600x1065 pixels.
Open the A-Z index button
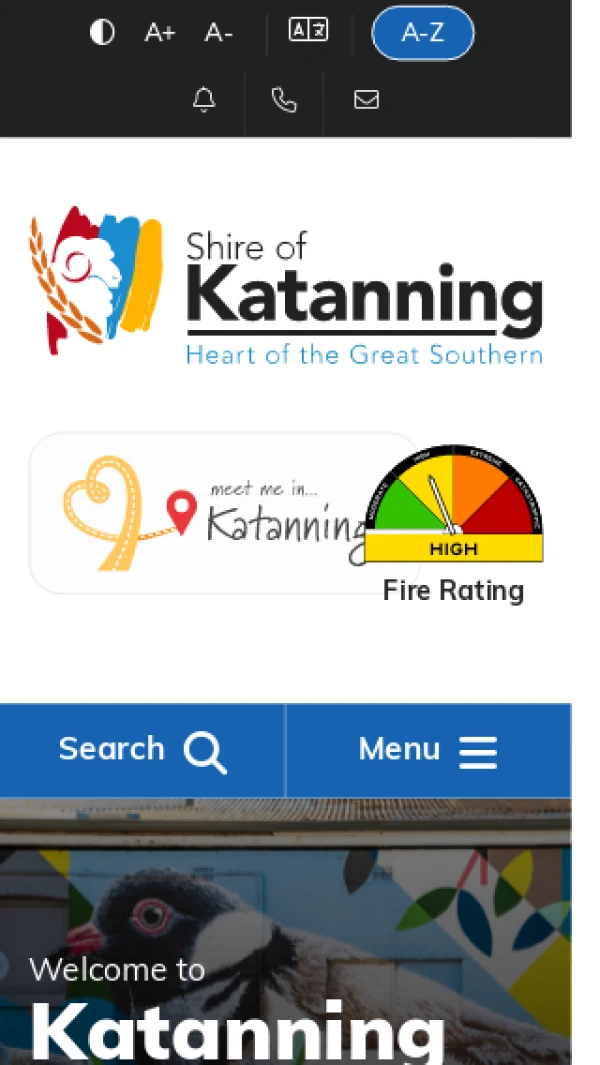click(x=422, y=33)
